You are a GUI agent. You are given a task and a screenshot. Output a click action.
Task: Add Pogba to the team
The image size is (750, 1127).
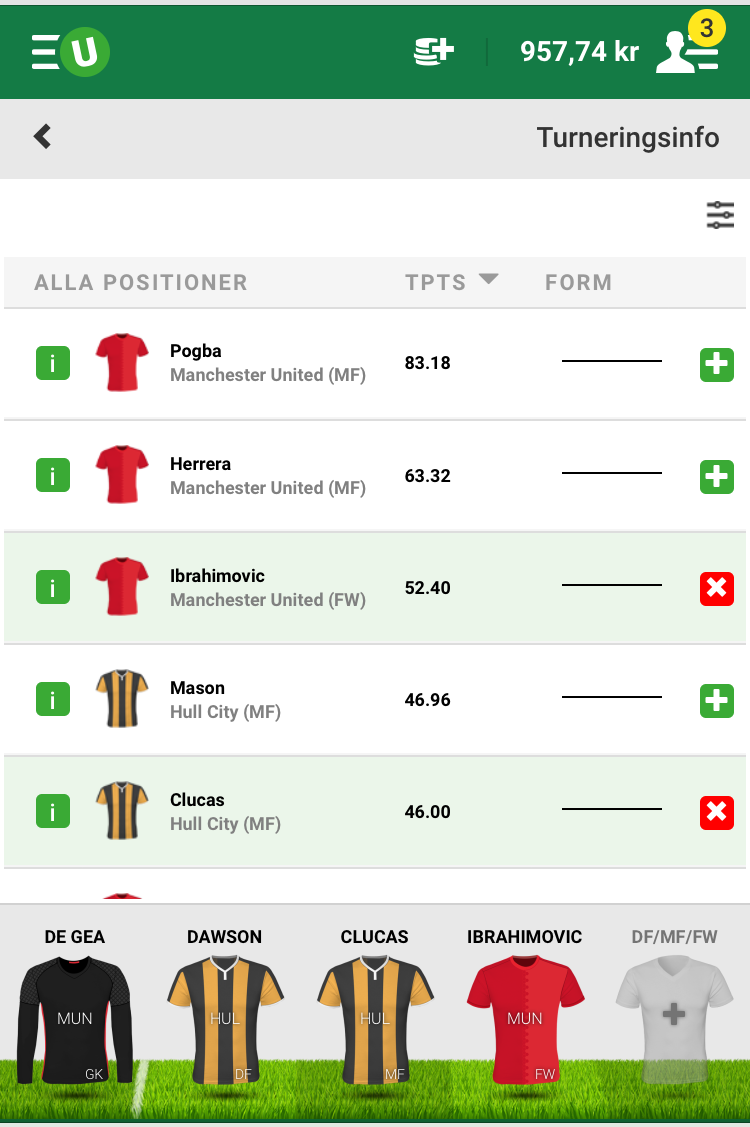[716, 365]
